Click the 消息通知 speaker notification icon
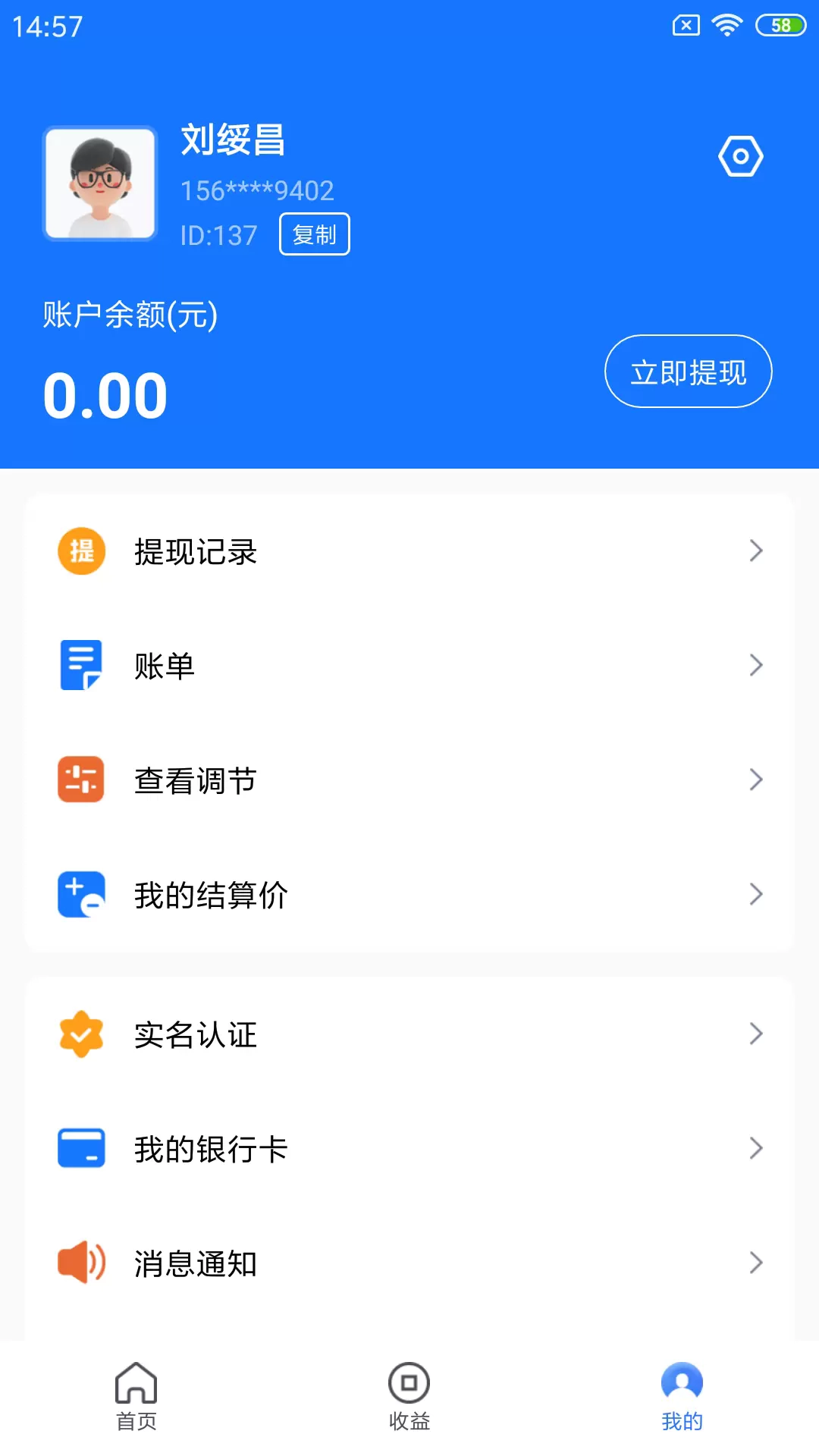 [x=81, y=1263]
